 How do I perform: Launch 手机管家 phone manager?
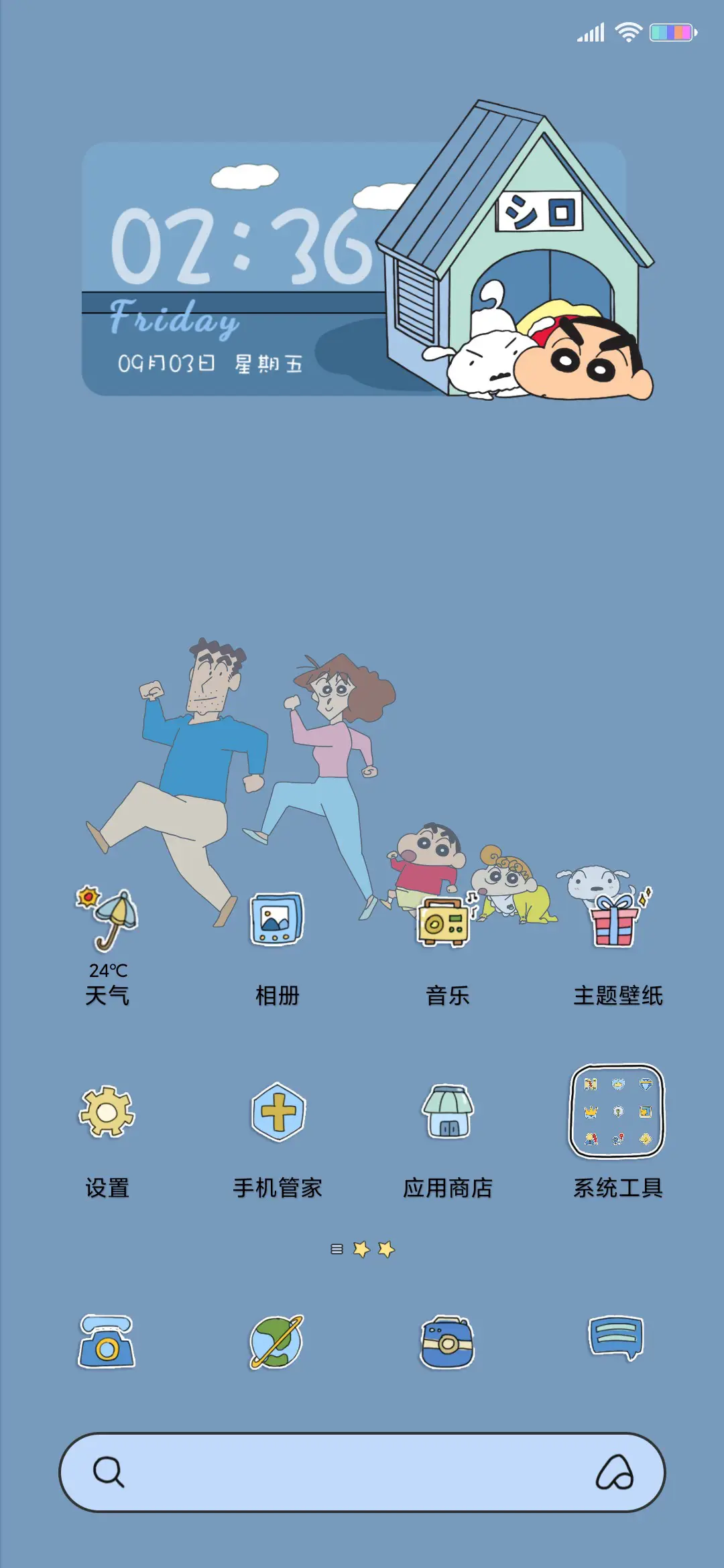[278, 1109]
